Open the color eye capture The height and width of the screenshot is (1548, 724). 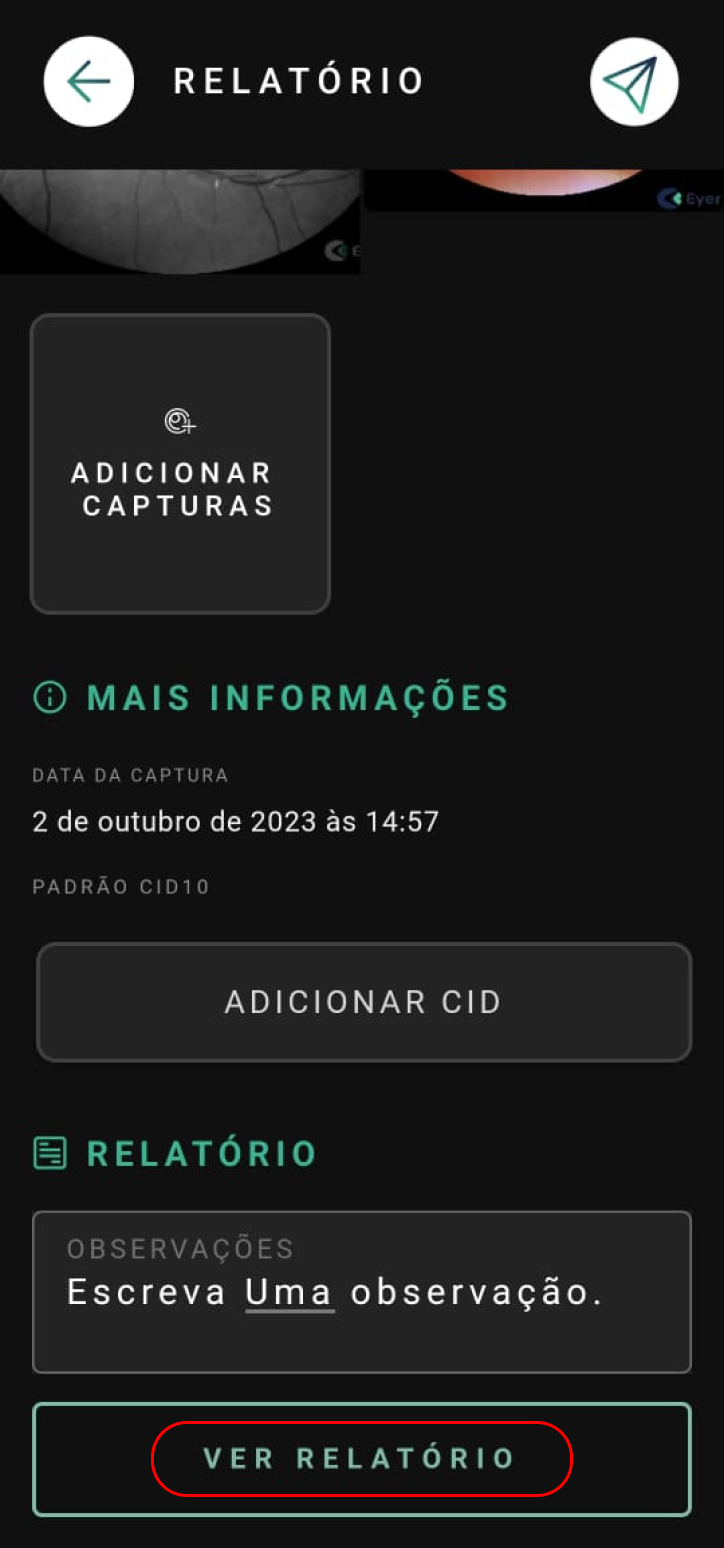click(543, 190)
